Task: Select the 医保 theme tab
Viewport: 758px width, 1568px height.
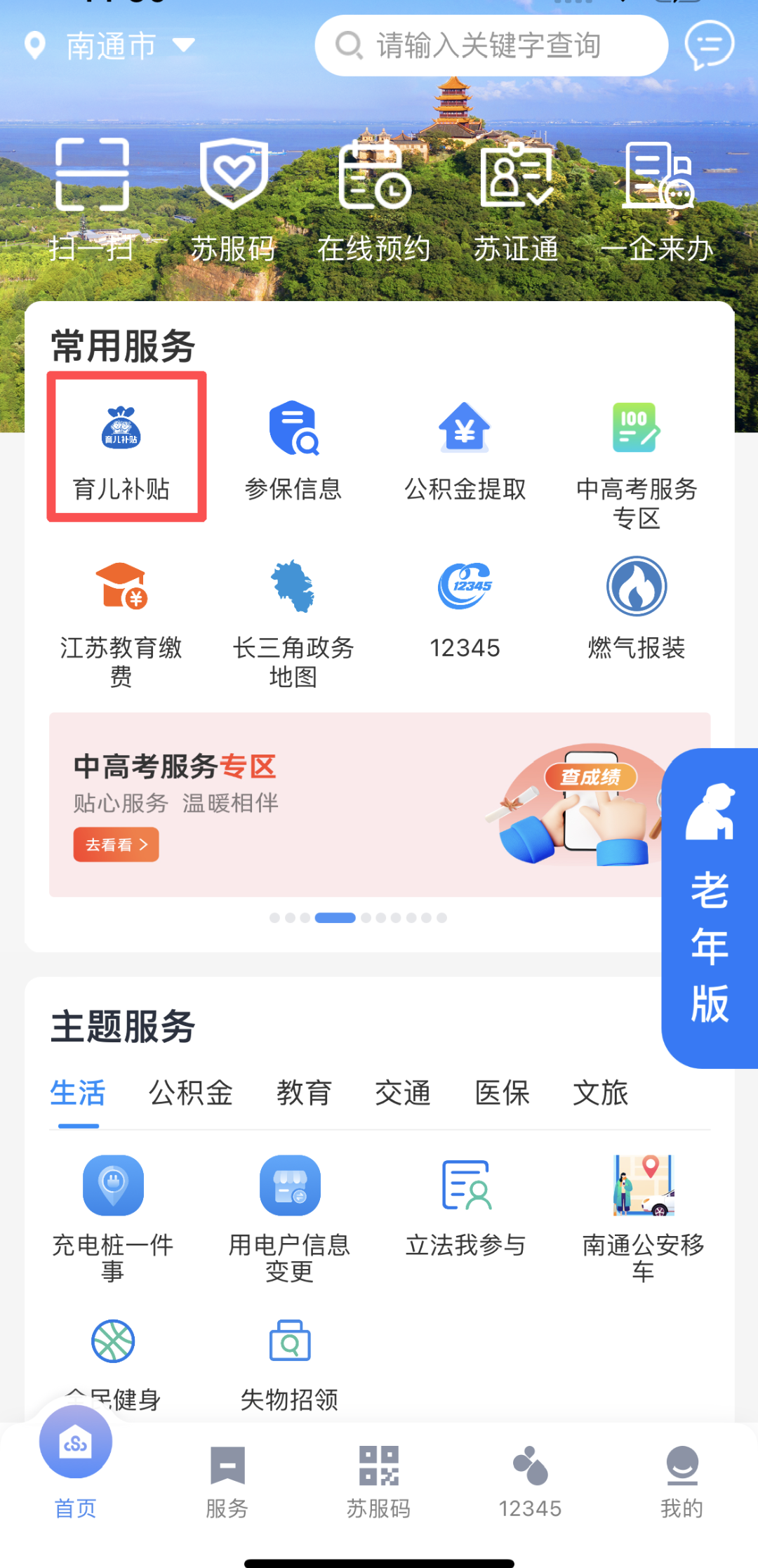Action: (502, 1093)
